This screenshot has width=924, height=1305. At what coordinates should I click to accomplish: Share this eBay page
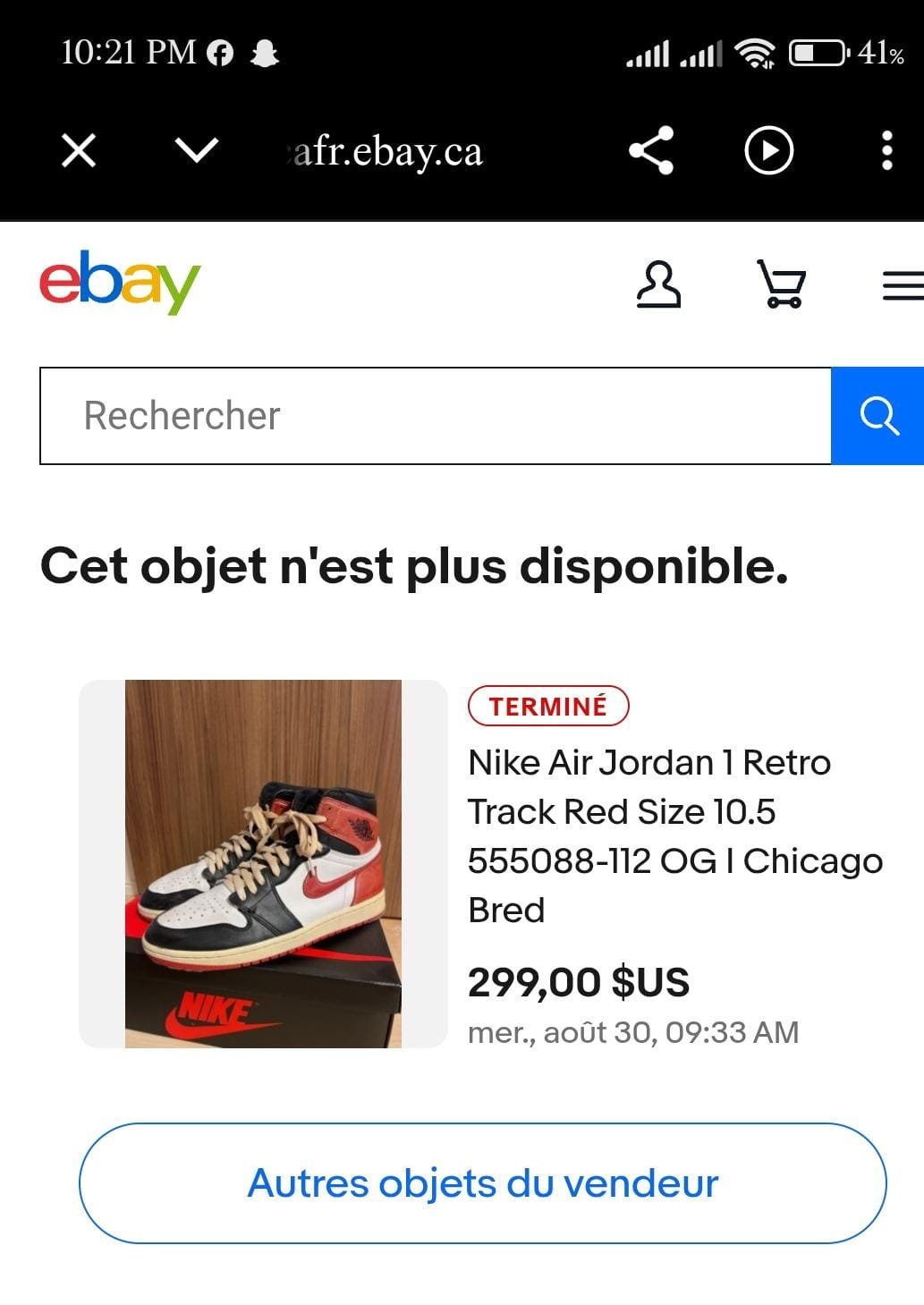[651, 150]
